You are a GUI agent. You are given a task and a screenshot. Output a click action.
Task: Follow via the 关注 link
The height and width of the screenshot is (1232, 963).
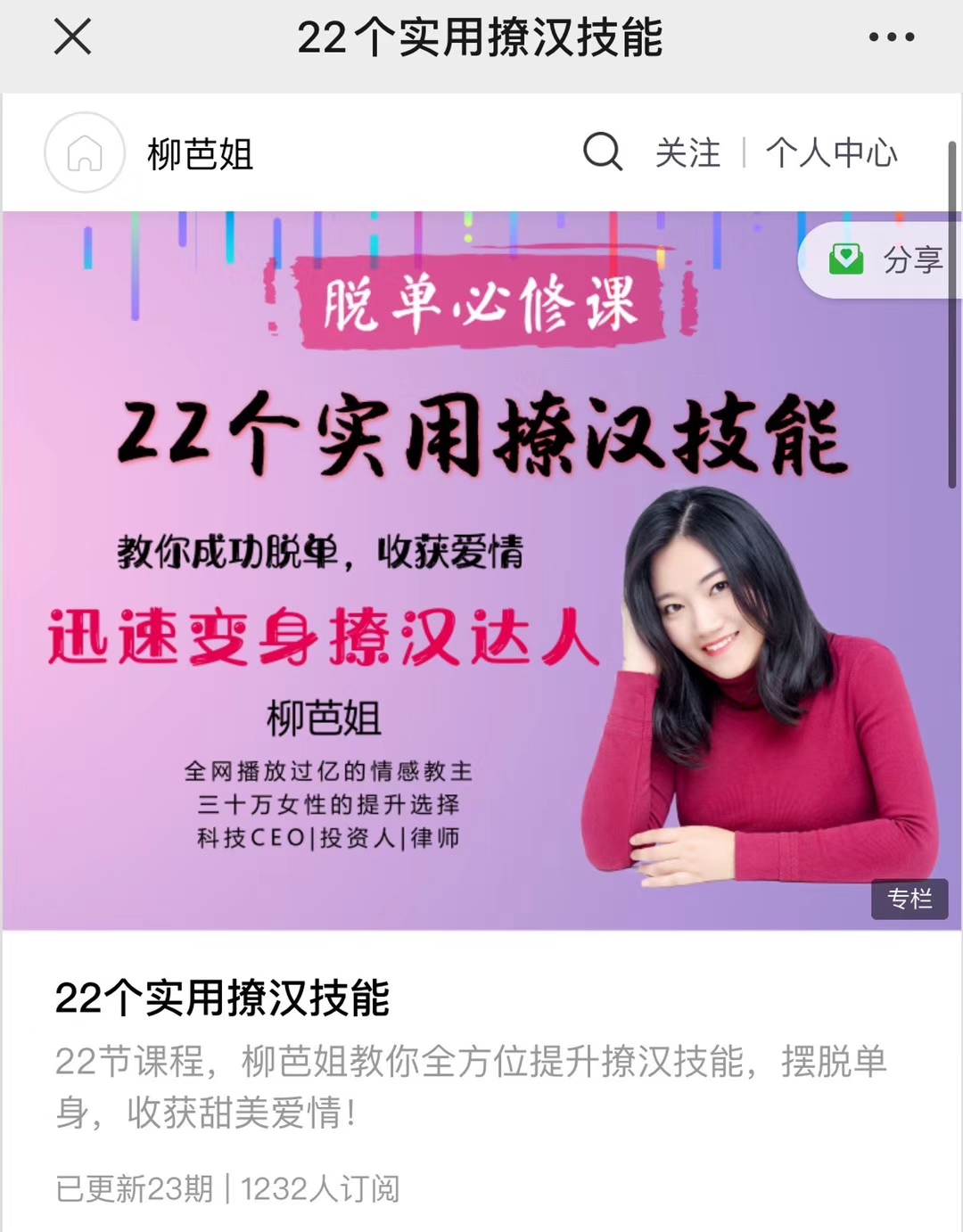tap(687, 153)
